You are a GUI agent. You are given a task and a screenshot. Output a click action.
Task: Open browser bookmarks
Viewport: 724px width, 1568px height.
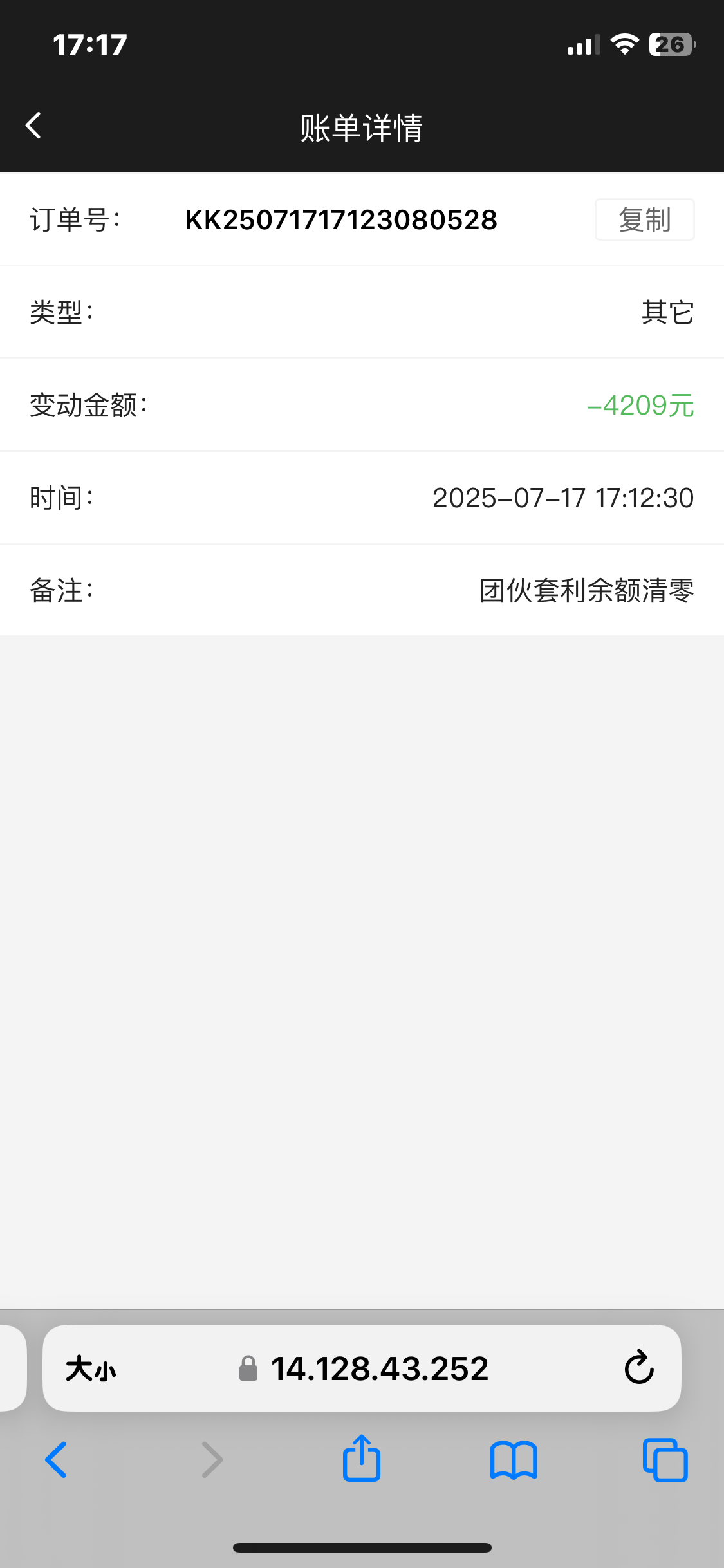tap(513, 1459)
